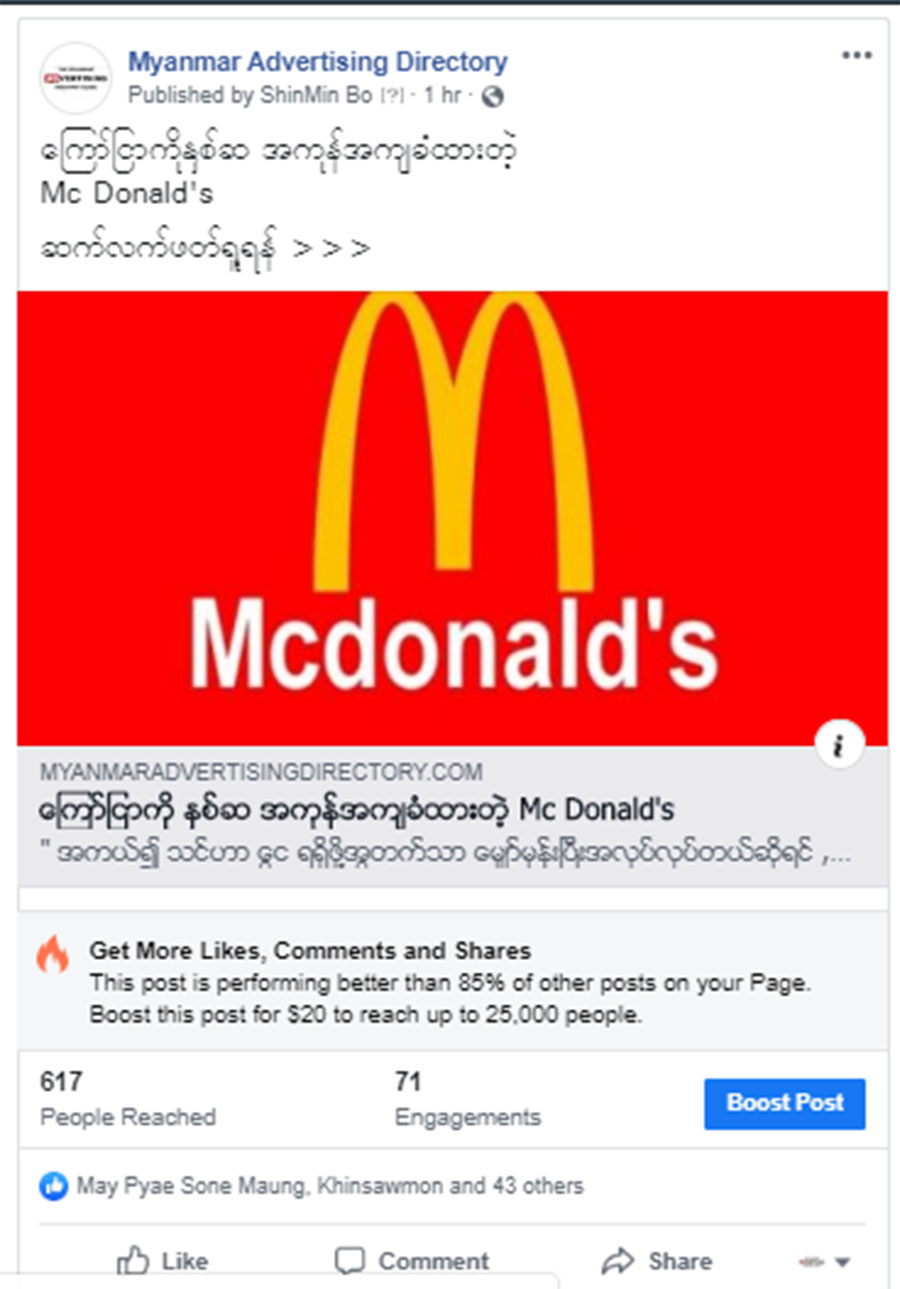The width and height of the screenshot is (900, 1289).
Task: Tap the info icon on the link image
Action: (839, 745)
